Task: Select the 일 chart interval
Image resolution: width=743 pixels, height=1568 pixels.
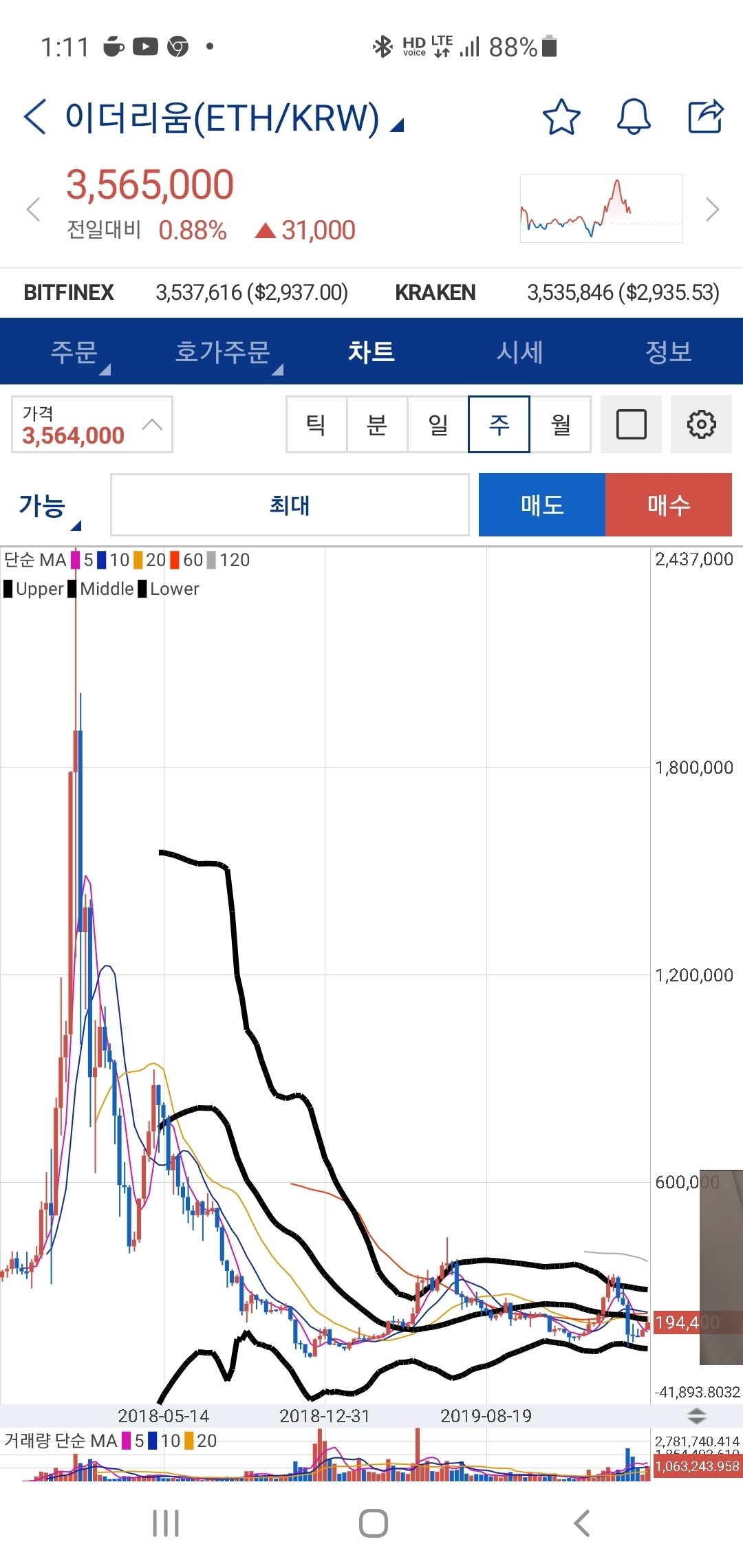Action: click(x=438, y=424)
